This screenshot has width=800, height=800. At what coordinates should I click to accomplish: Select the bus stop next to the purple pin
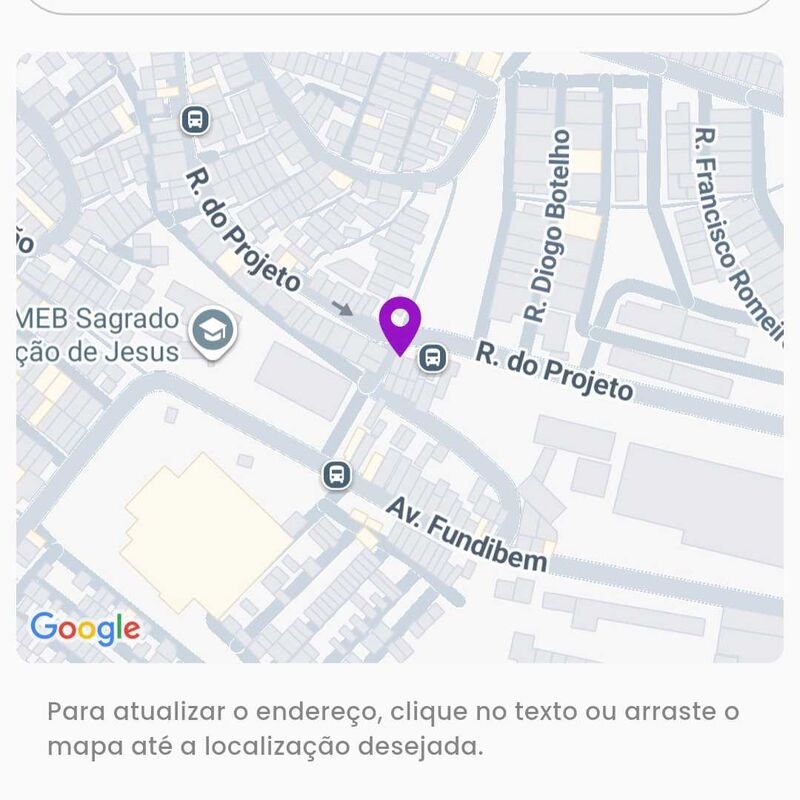click(x=432, y=357)
